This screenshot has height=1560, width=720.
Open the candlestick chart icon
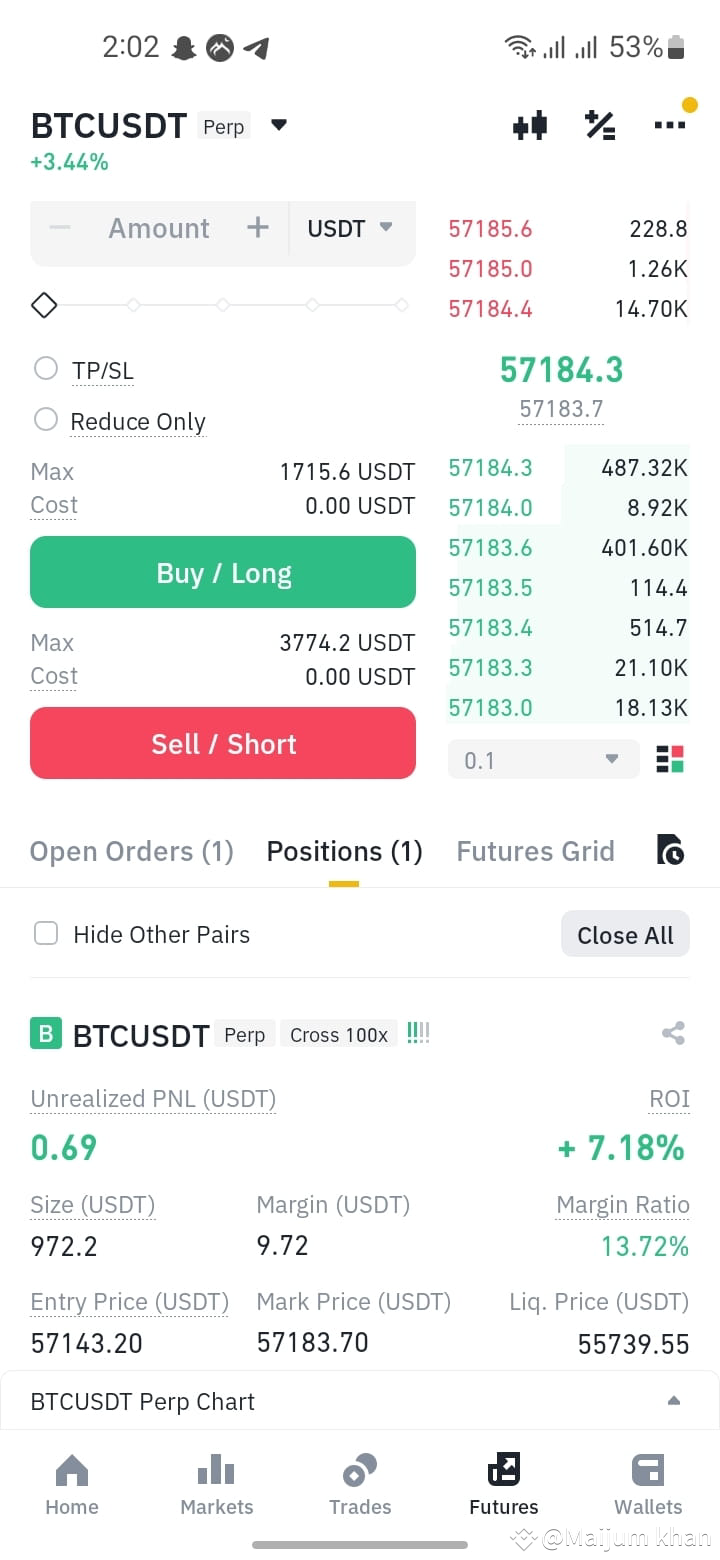coord(530,126)
